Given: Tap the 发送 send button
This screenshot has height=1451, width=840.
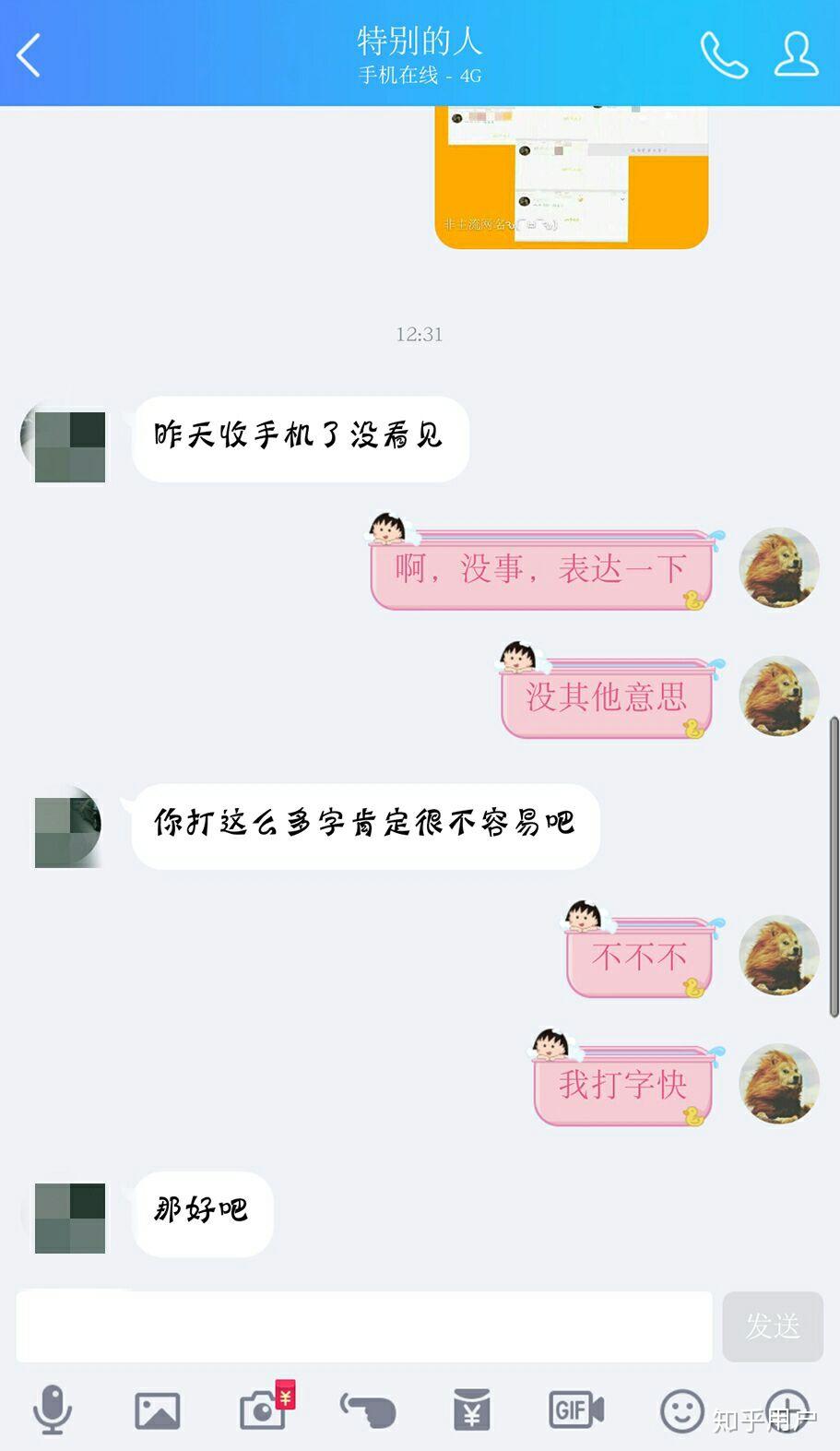Looking at the screenshot, I should (773, 1326).
